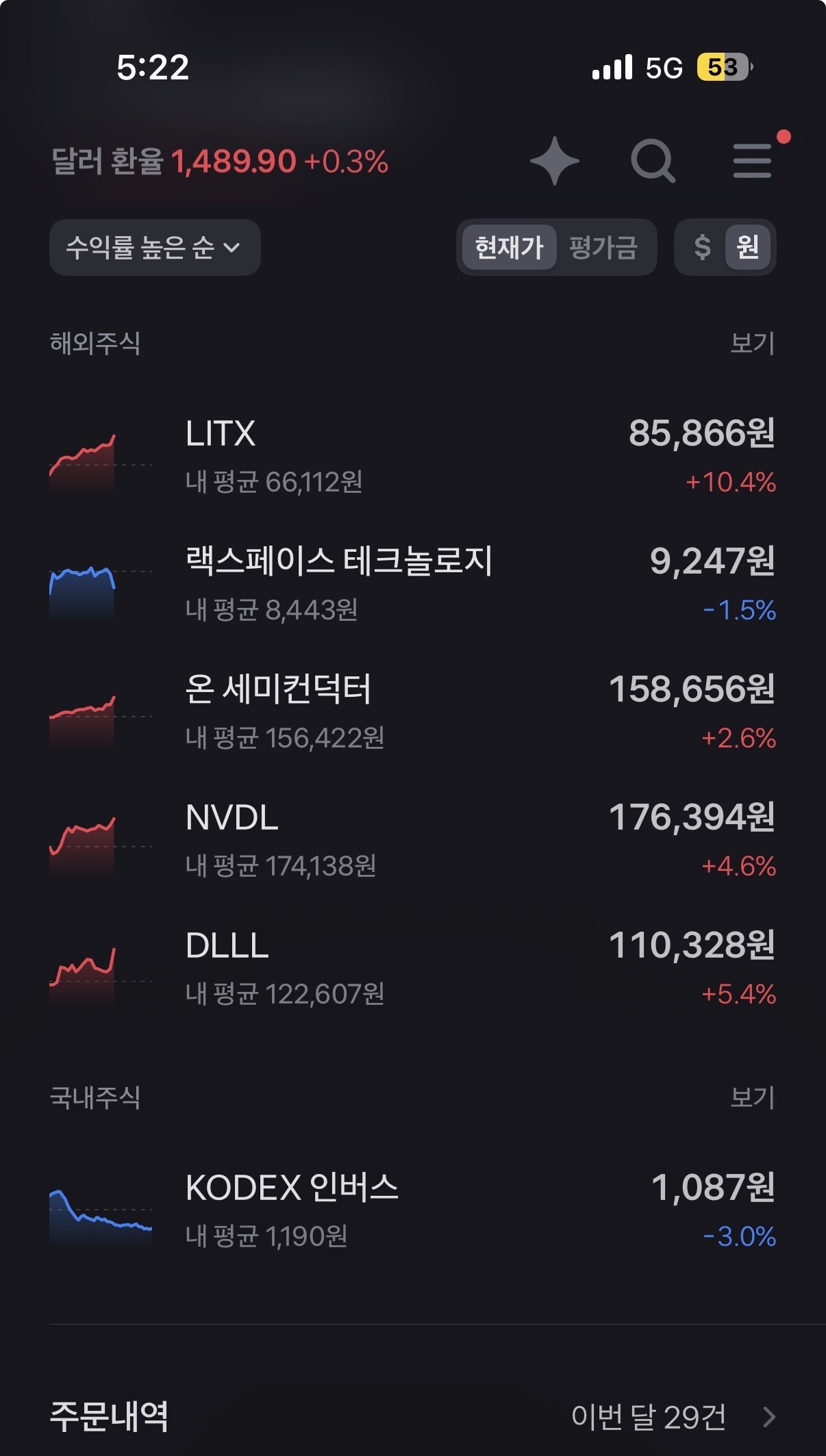Open 주문내역 order history

(x=412, y=1416)
